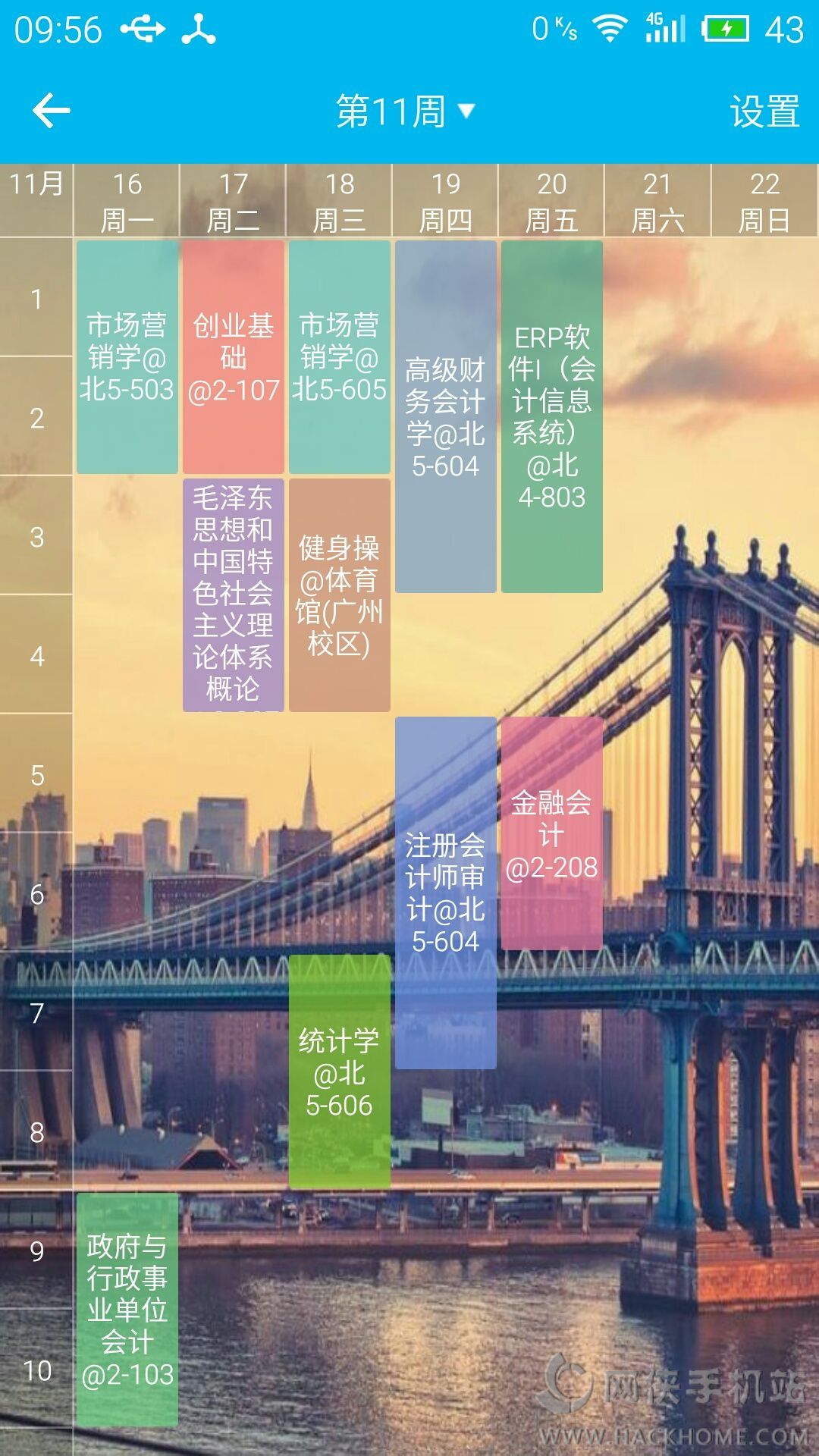Open the 高级财务会计学@北5-604 course card
The height and width of the screenshot is (1456, 819).
(x=446, y=416)
